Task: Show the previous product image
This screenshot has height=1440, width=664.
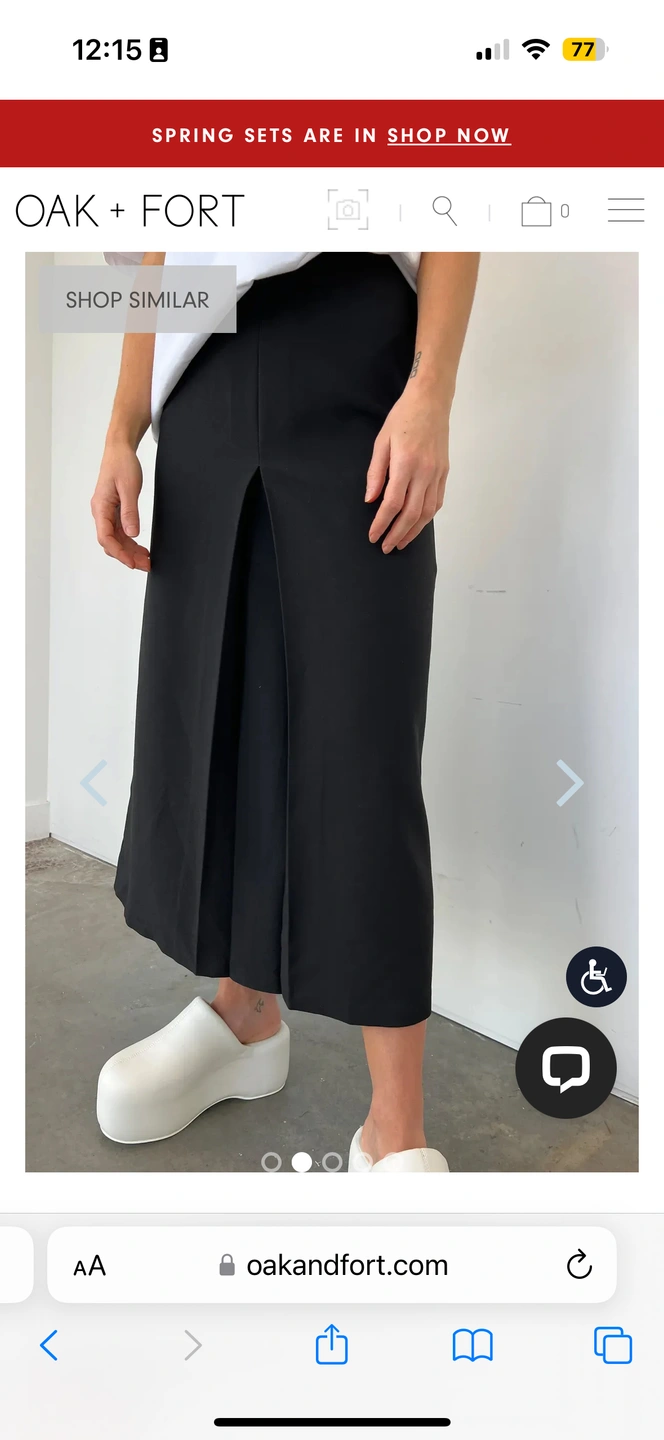Action: pos(94,782)
